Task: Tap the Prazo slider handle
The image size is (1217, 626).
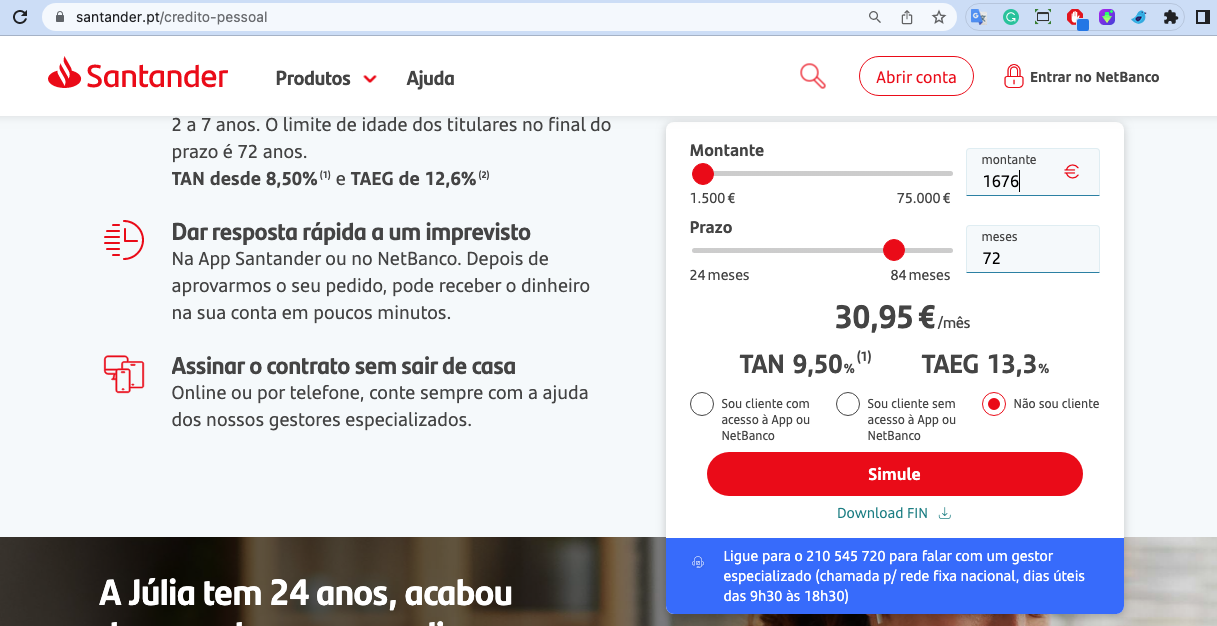Action: click(x=894, y=250)
